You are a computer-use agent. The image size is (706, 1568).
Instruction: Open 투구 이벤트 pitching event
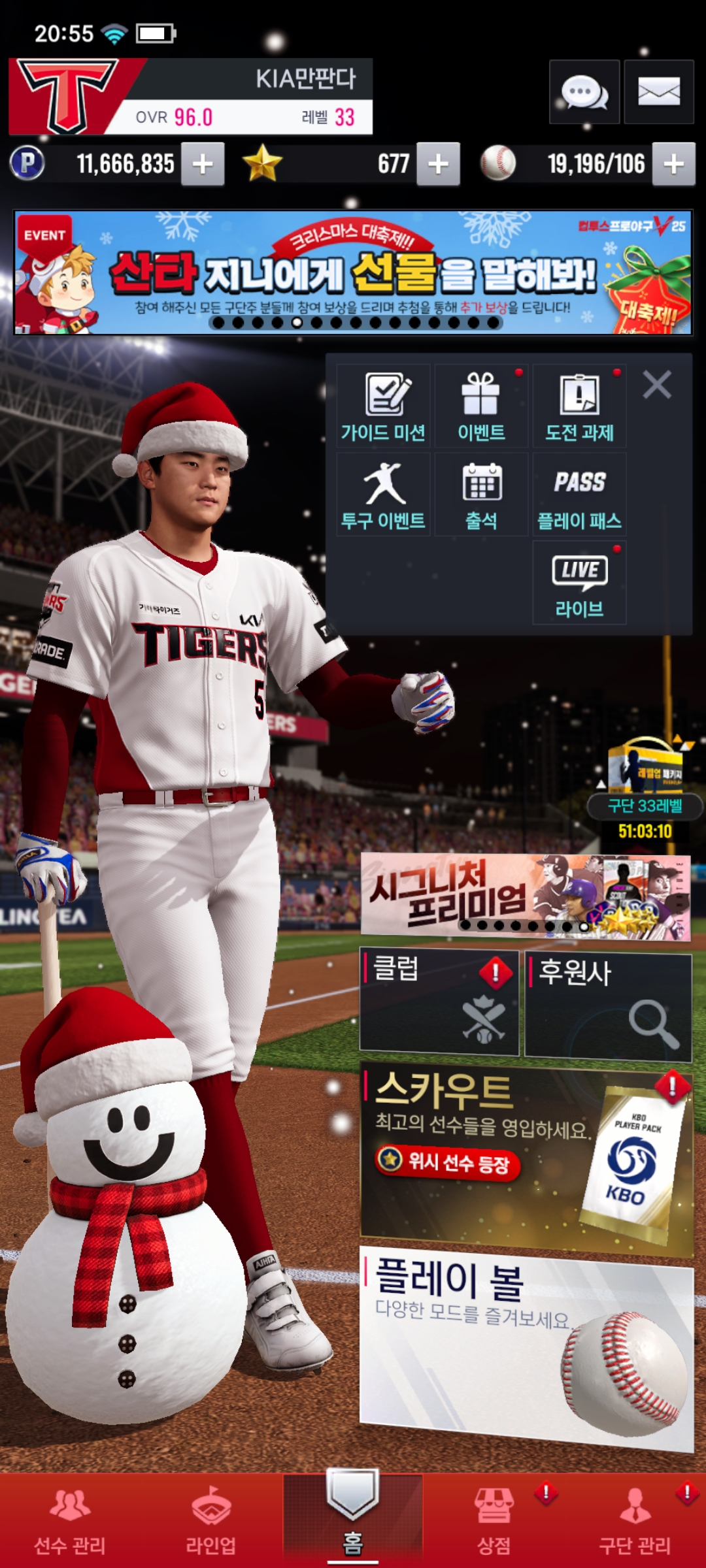pos(384,495)
